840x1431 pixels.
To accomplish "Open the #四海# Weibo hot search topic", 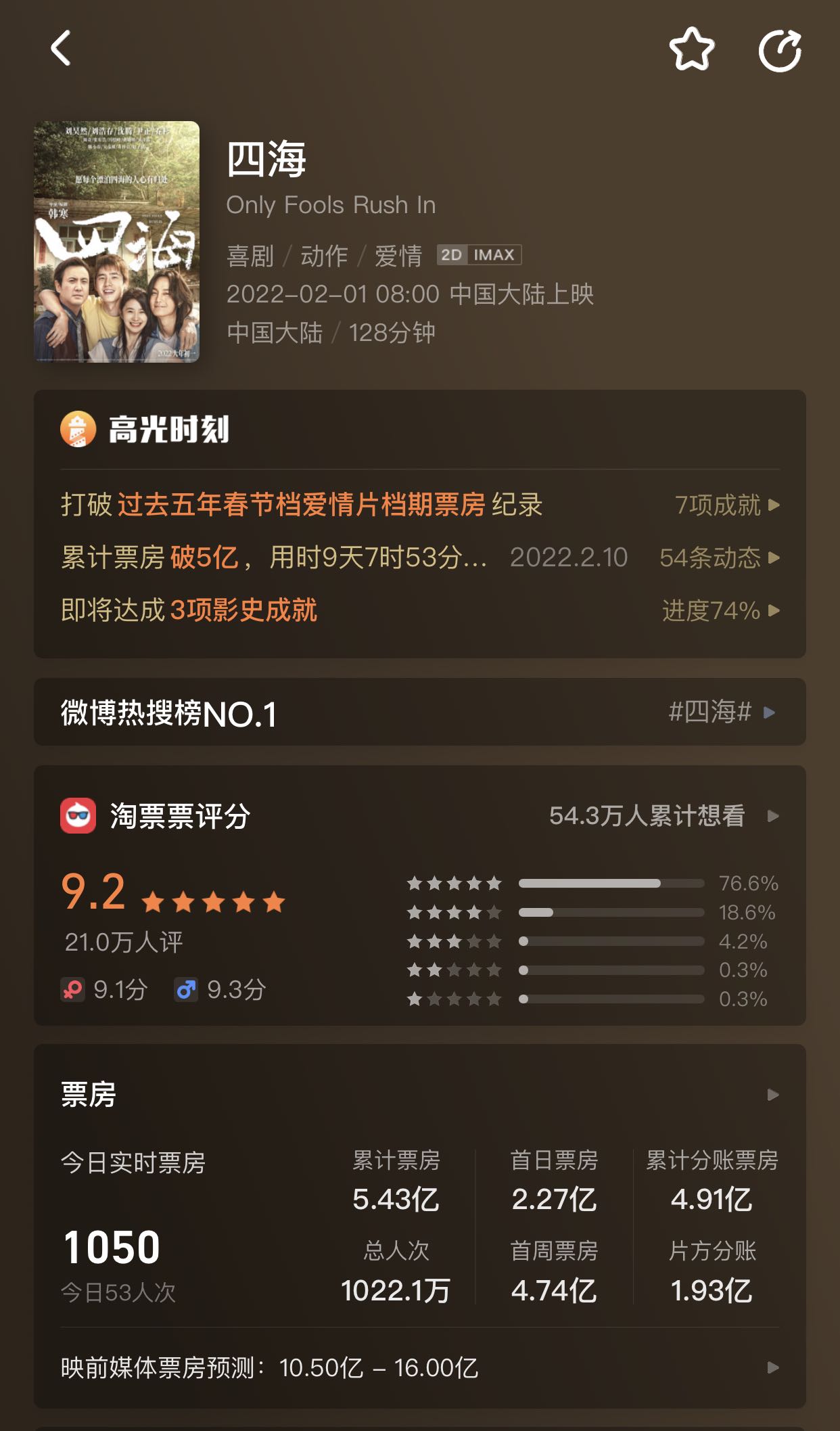I will pyautogui.click(x=720, y=712).
